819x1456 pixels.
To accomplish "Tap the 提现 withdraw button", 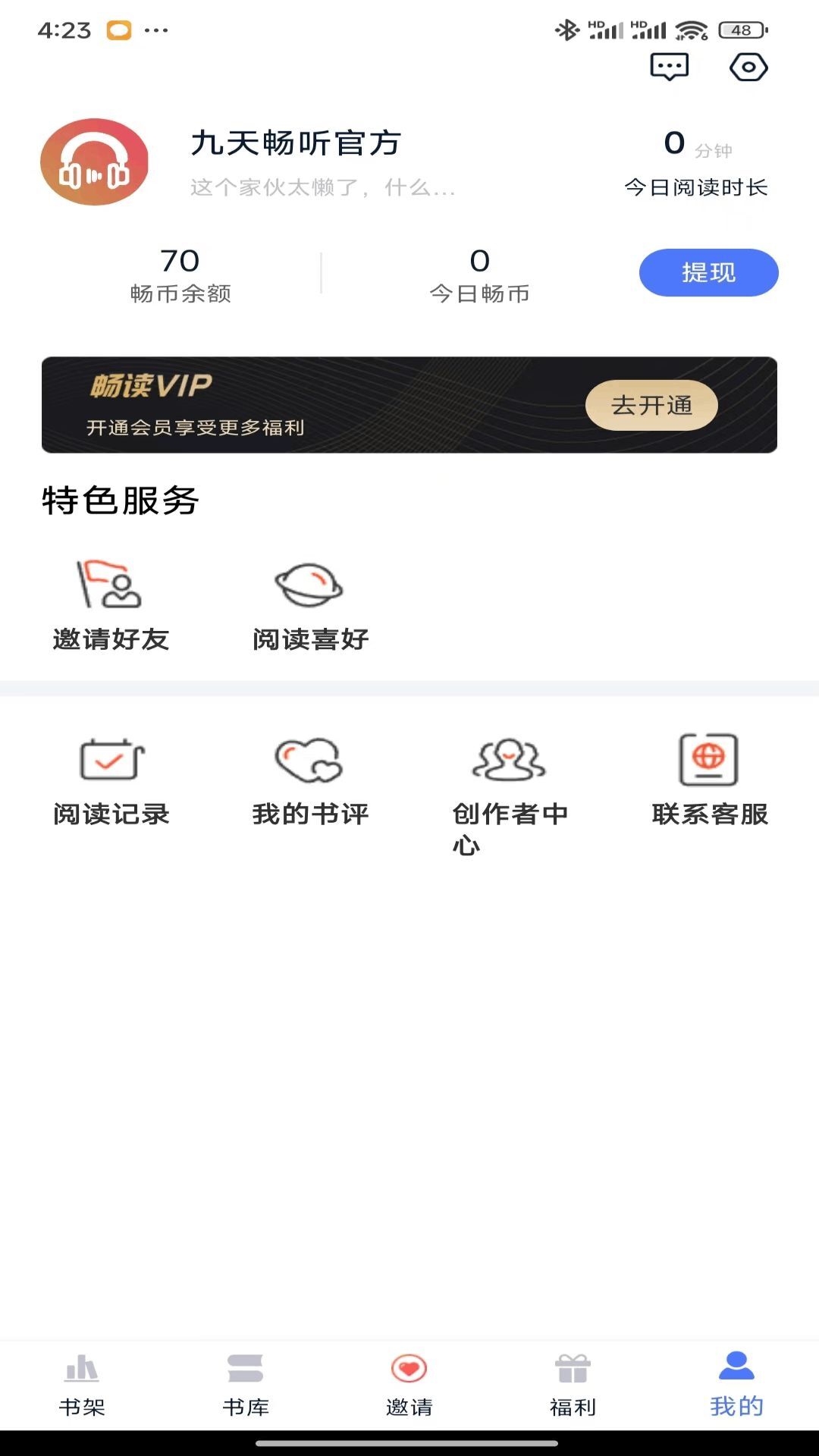I will click(x=708, y=272).
